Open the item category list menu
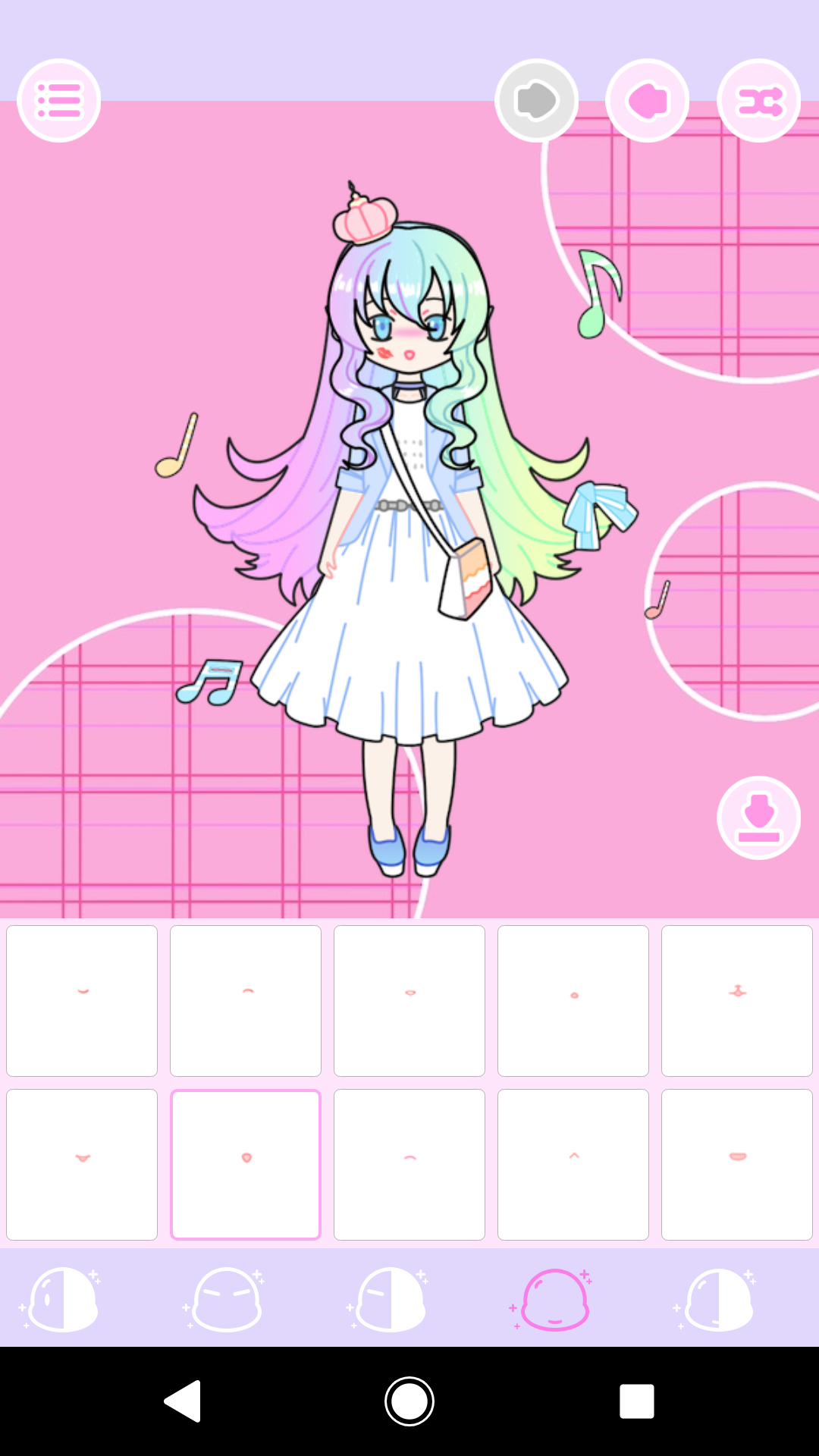The image size is (819, 1456). (x=59, y=99)
